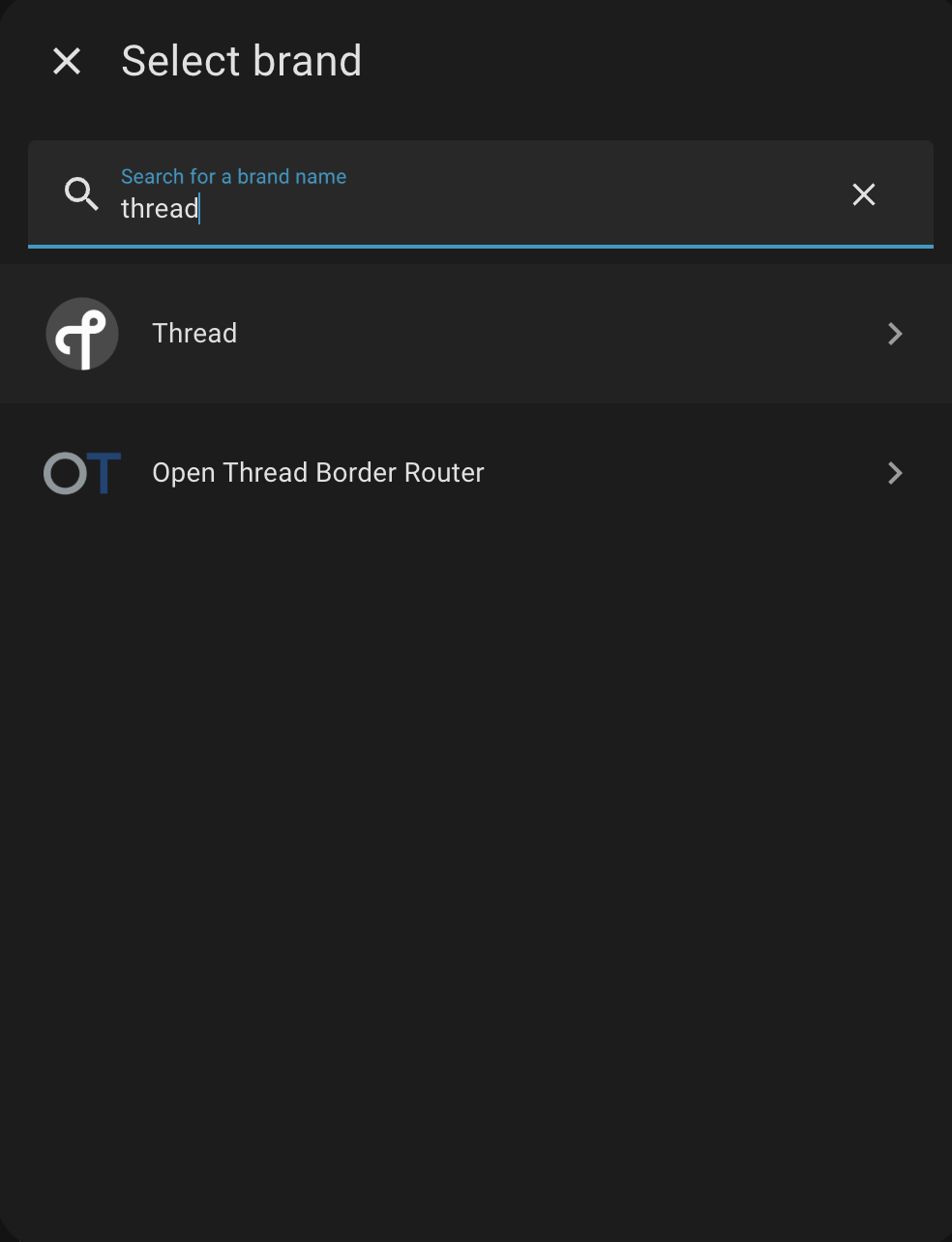952x1242 pixels.
Task: Close the Select brand dialog
Action: (67, 62)
